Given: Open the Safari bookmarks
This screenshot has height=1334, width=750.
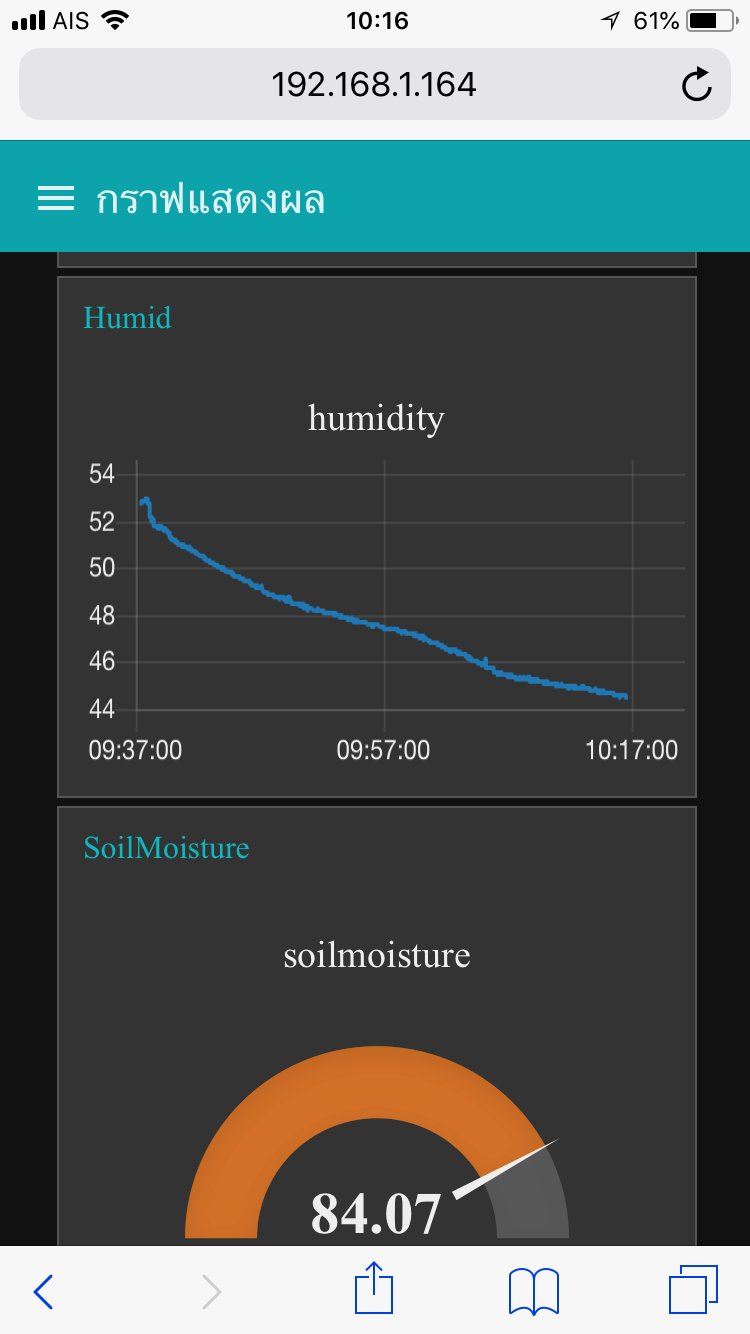Looking at the screenshot, I should tap(533, 1291).
